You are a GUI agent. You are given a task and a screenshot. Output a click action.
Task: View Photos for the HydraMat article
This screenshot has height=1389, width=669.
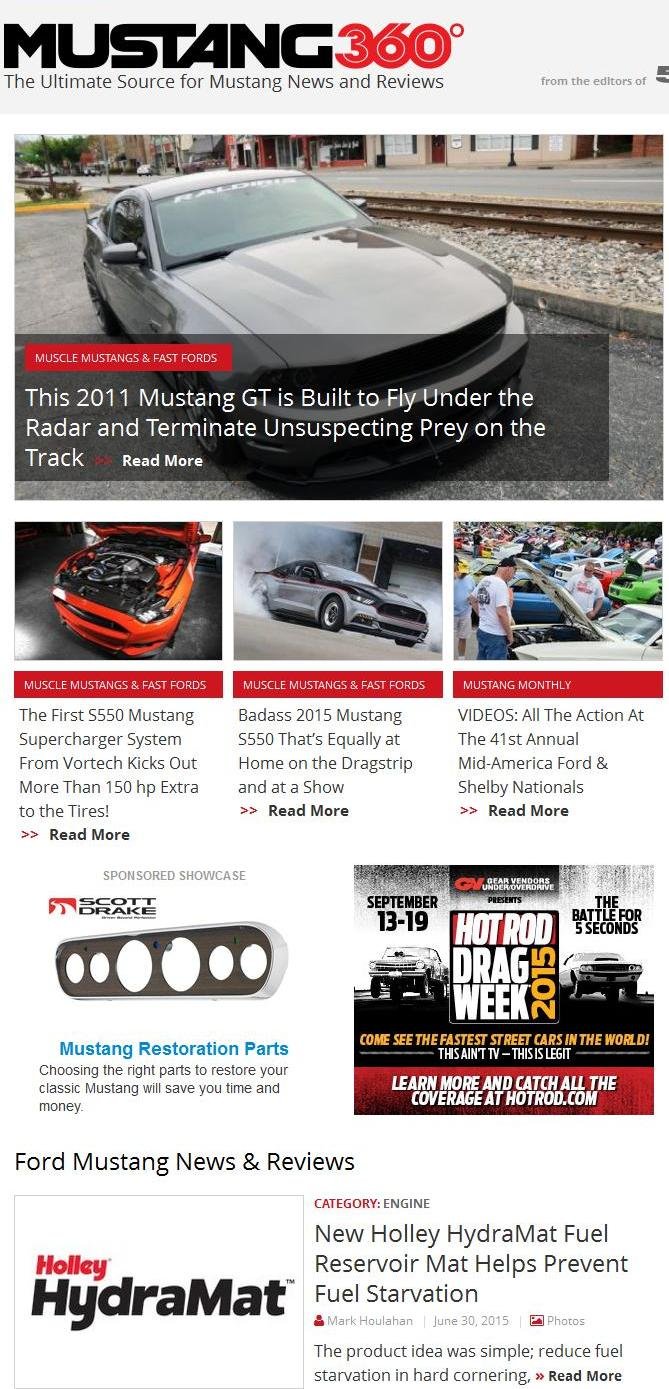[565, 1321]
